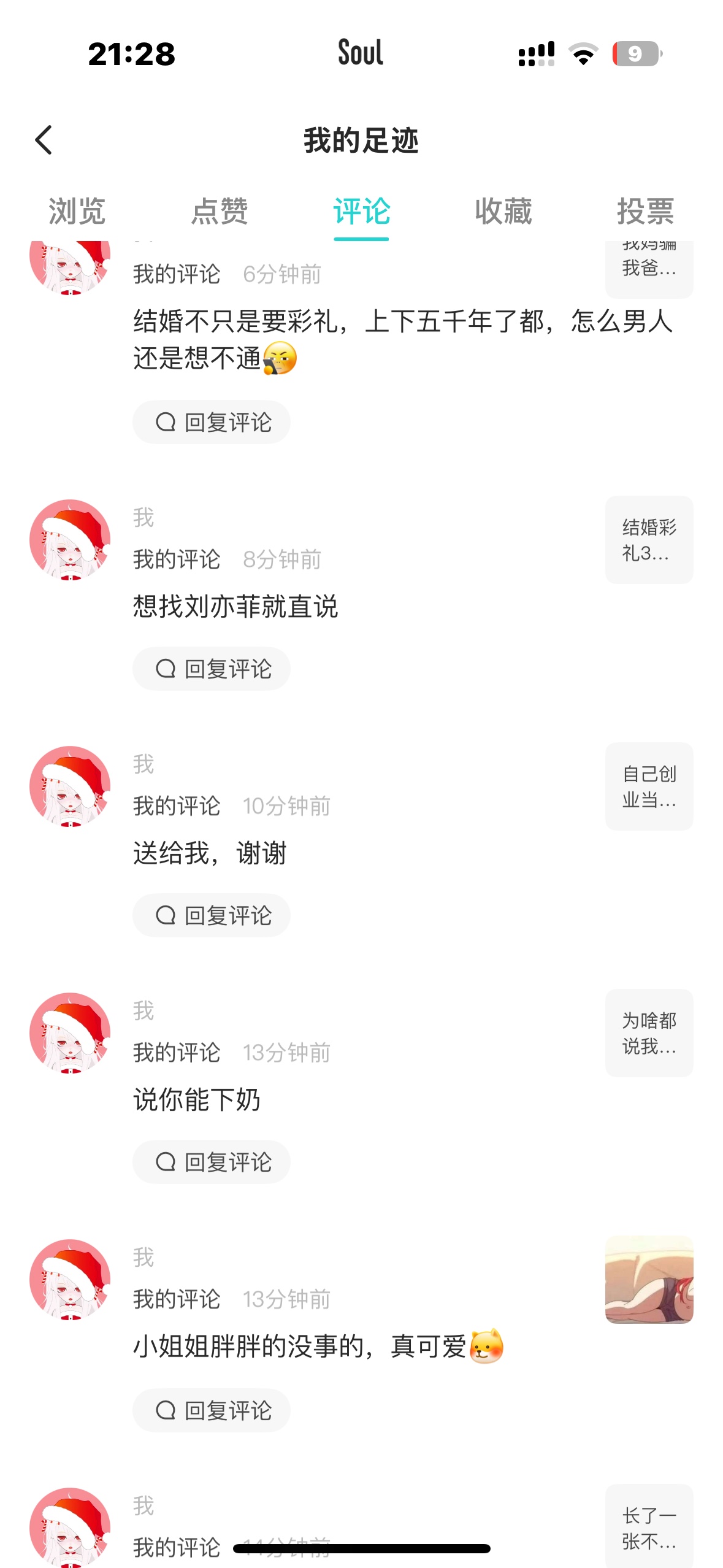
Task: Open the original post 长了一张不…
Action: click(x=649, y=1526)
